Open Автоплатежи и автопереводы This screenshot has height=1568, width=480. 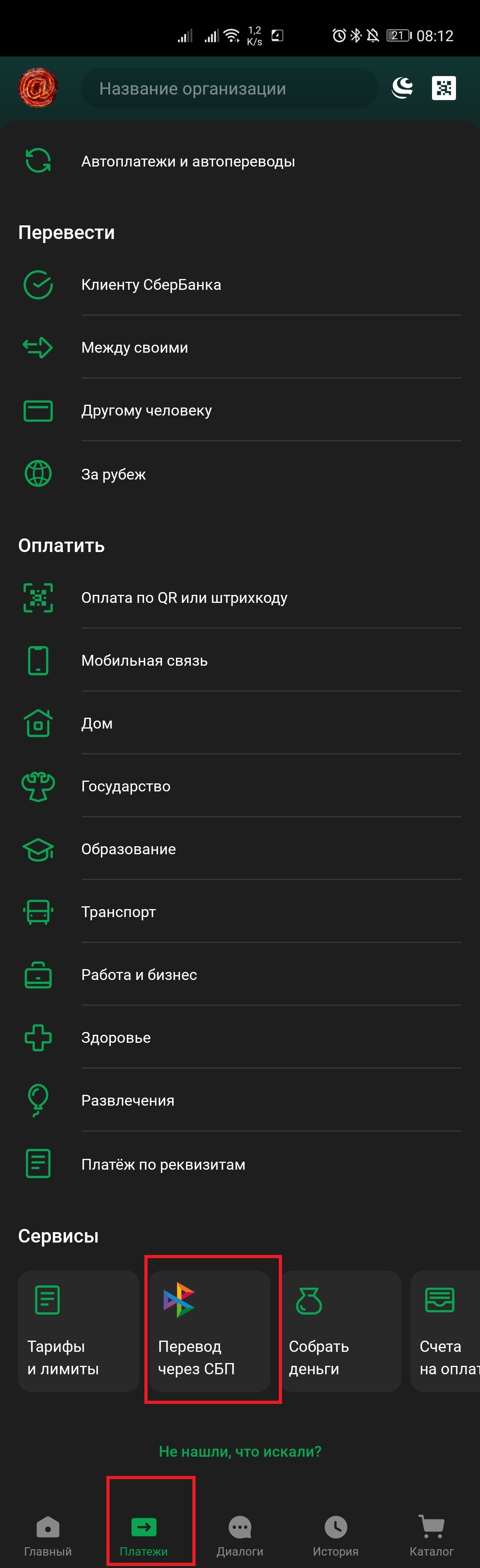point(188,161)
